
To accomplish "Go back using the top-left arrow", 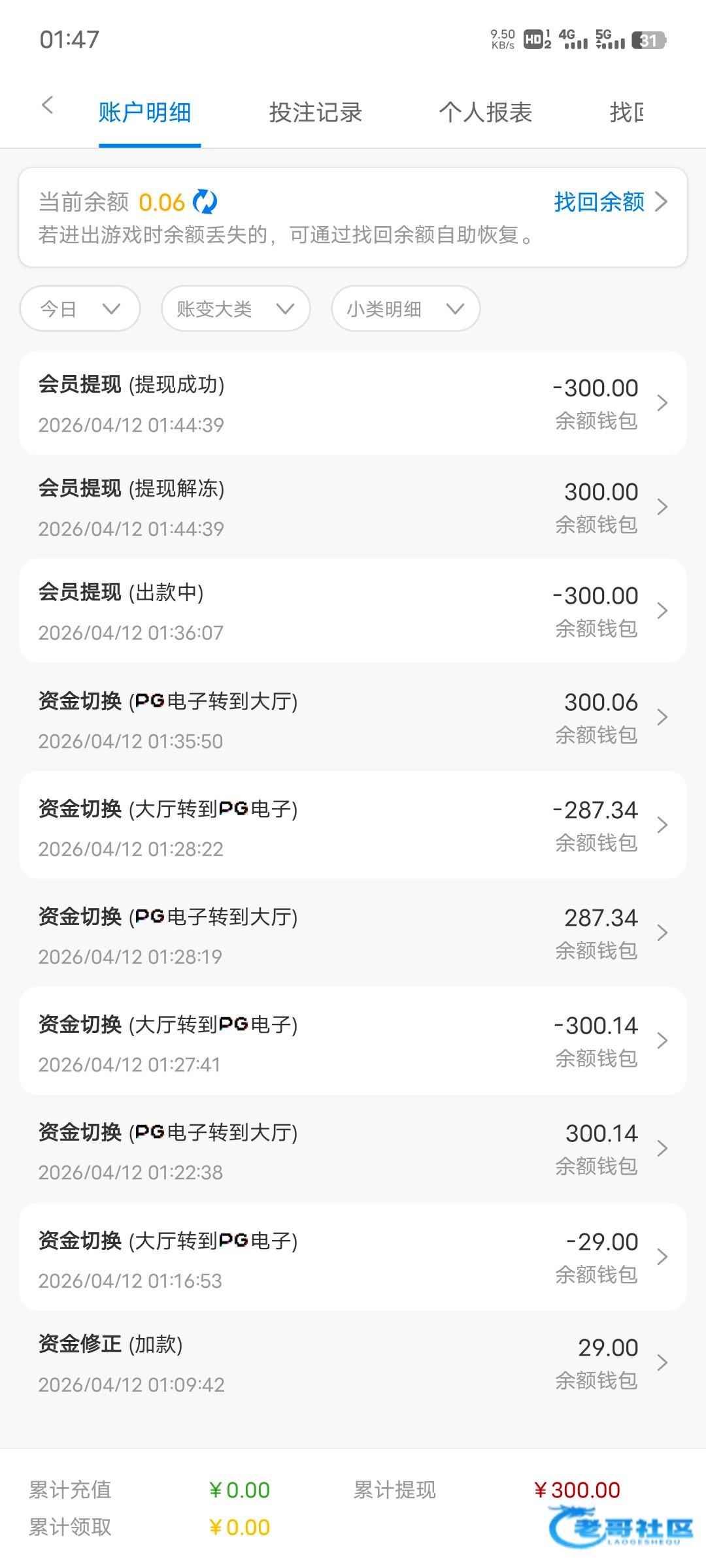I will 47,105.
